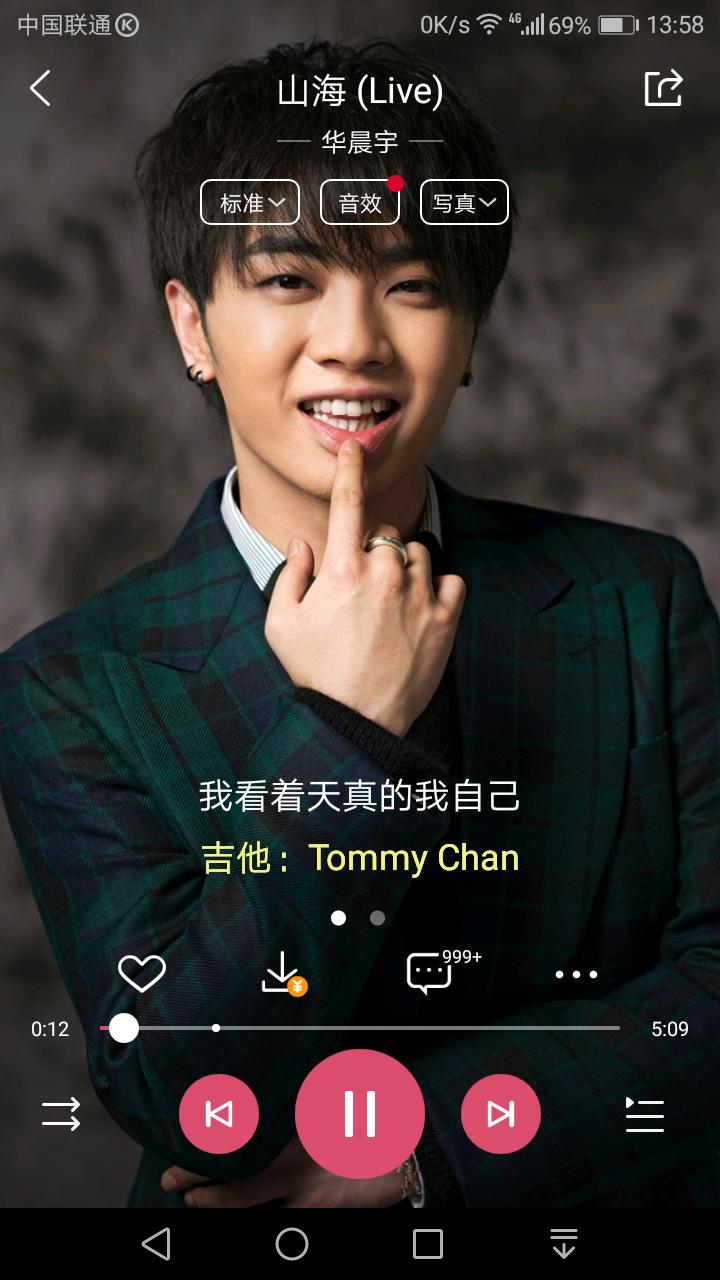Open the comments with 999+ count
720x1280 pixels.
tap(430, 973)
